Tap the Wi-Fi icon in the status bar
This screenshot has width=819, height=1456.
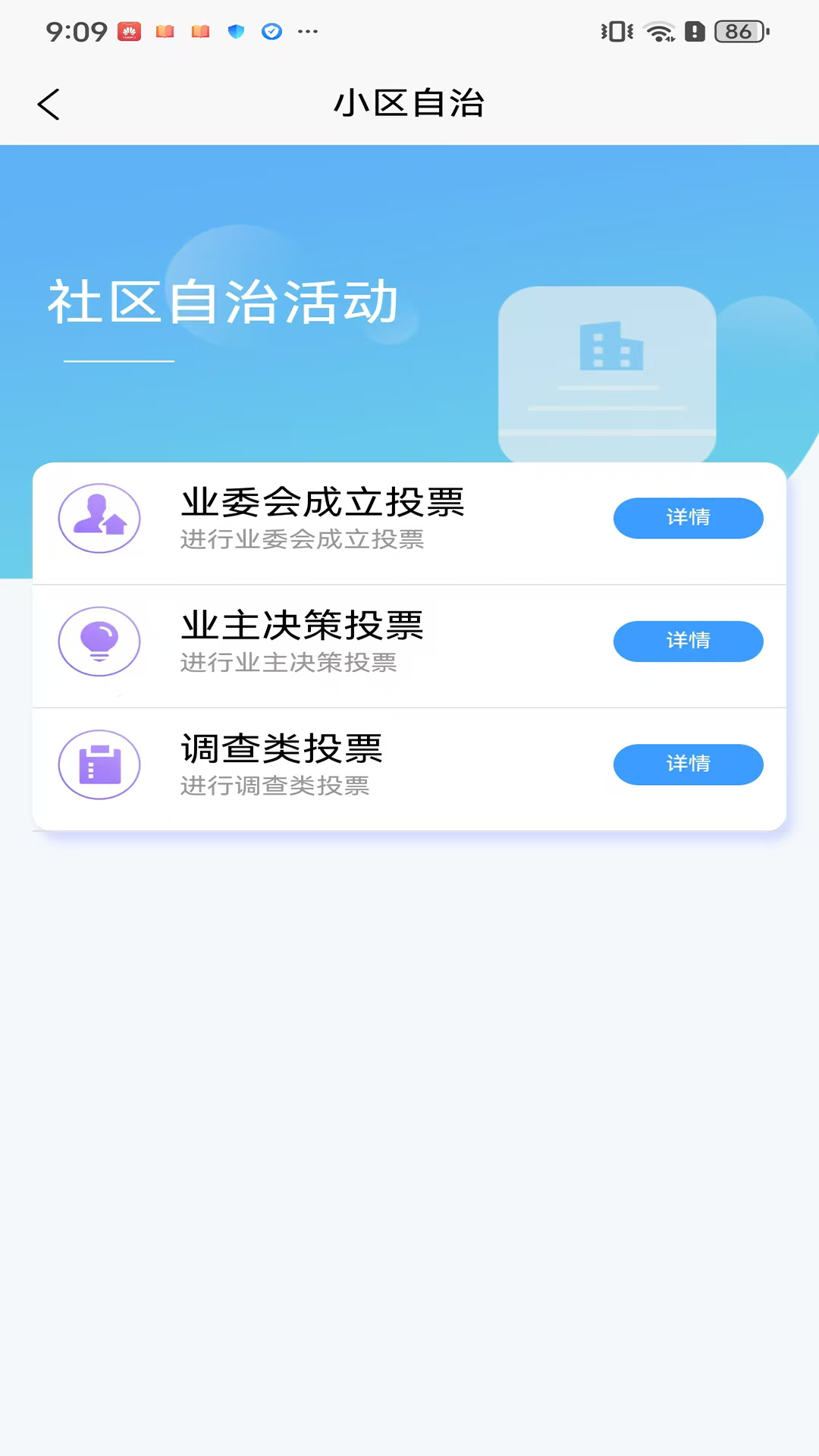tap(657, 32)
